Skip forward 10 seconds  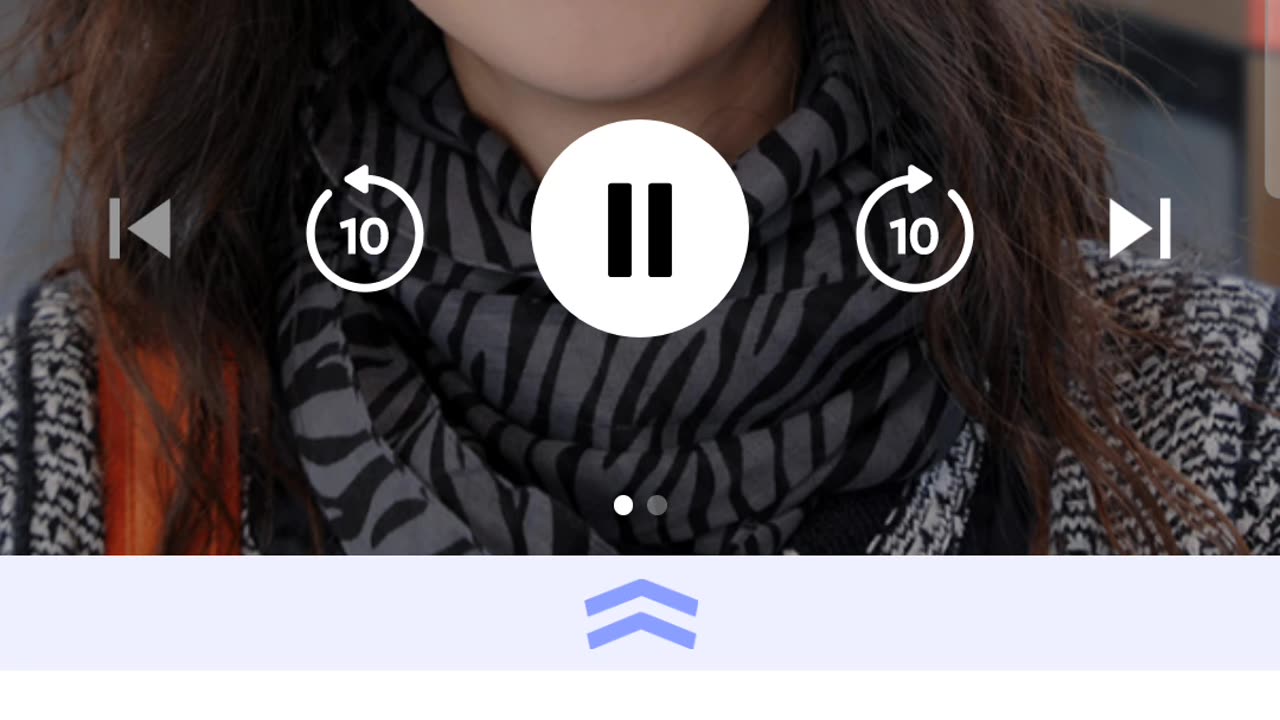click(914, 232)
